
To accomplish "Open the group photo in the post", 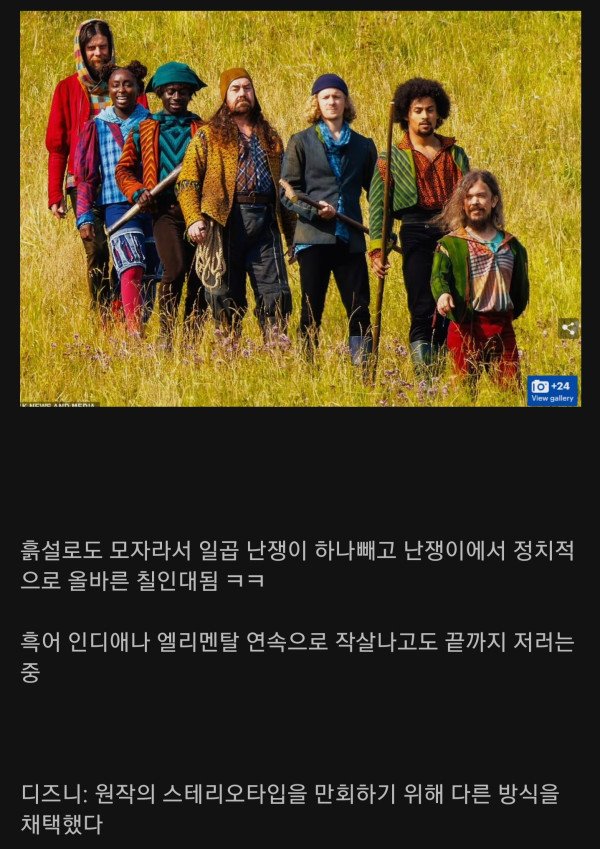I will (x=300, y=208).
